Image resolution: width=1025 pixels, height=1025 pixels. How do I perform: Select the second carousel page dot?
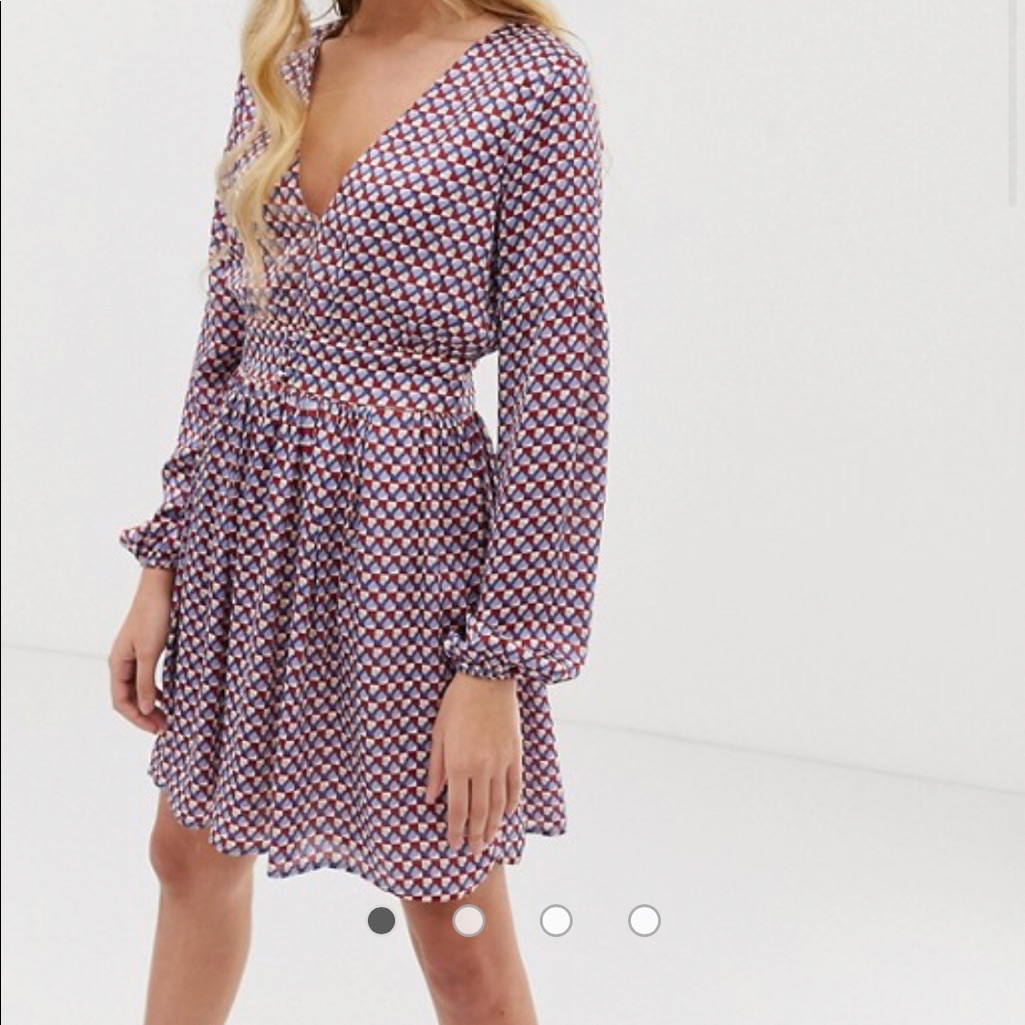pos(469,920)
